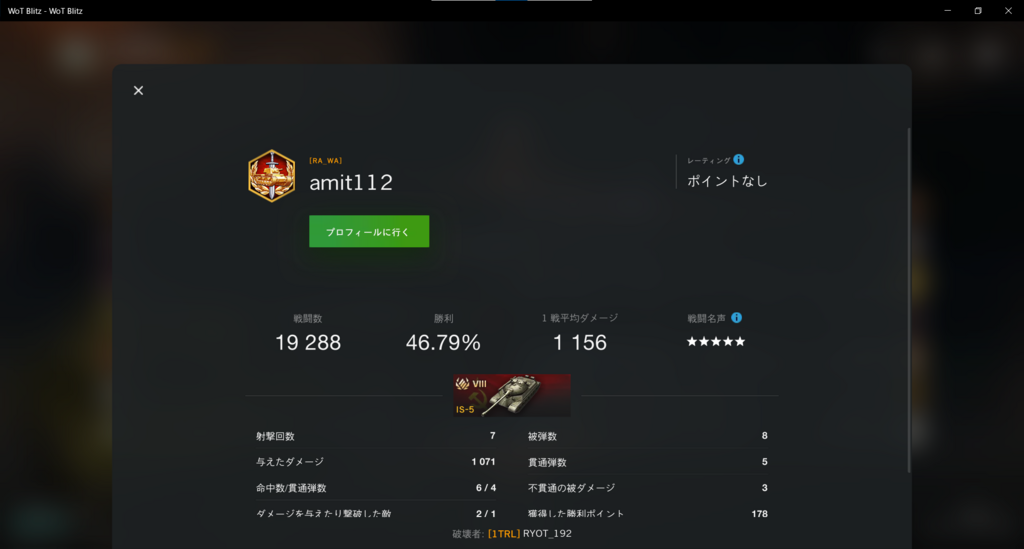Close the player stats dialog
The width and height of the screenshot is (1024, 549).
point(138,91)
